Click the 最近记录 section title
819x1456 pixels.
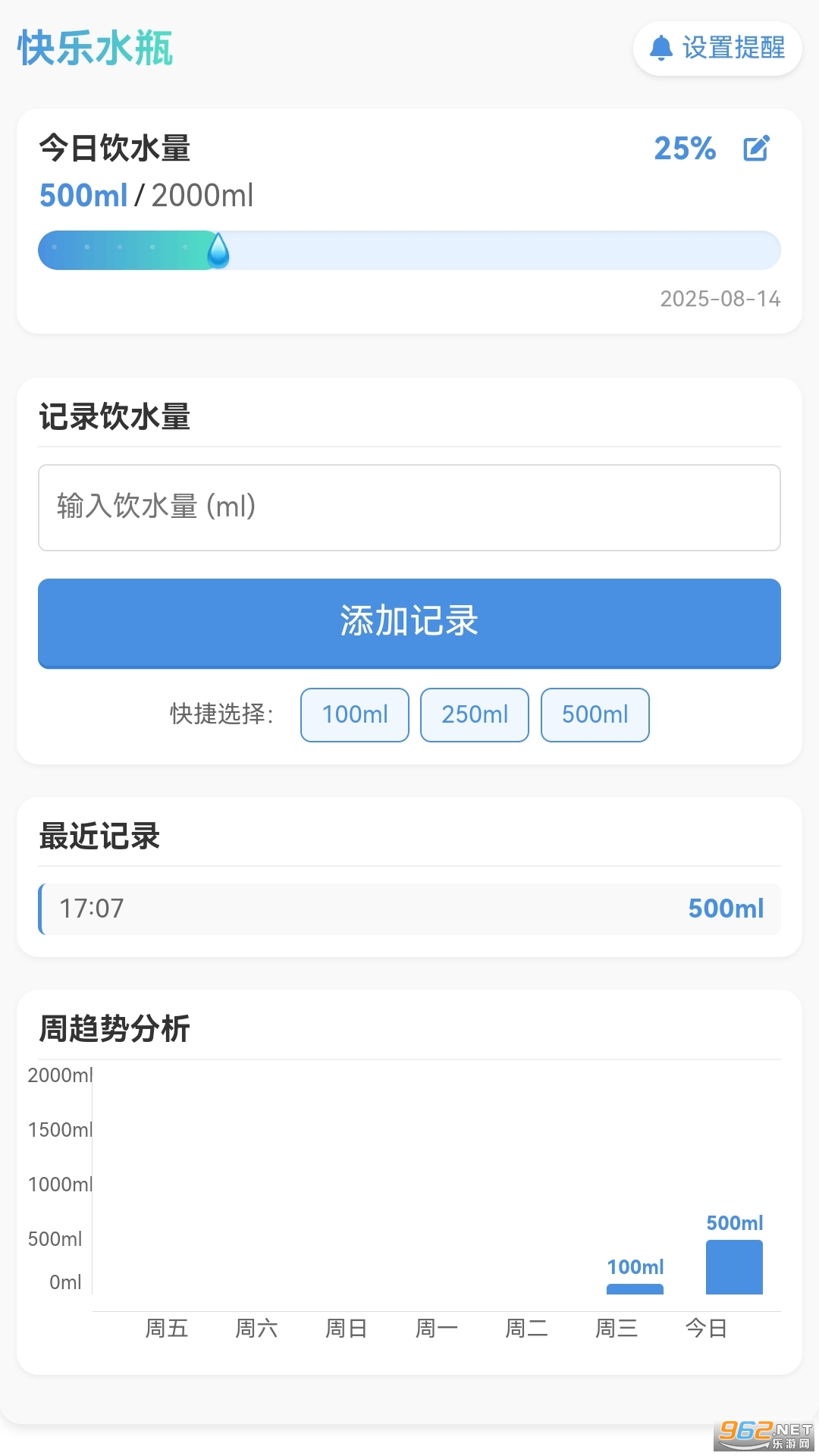point(99,835)
